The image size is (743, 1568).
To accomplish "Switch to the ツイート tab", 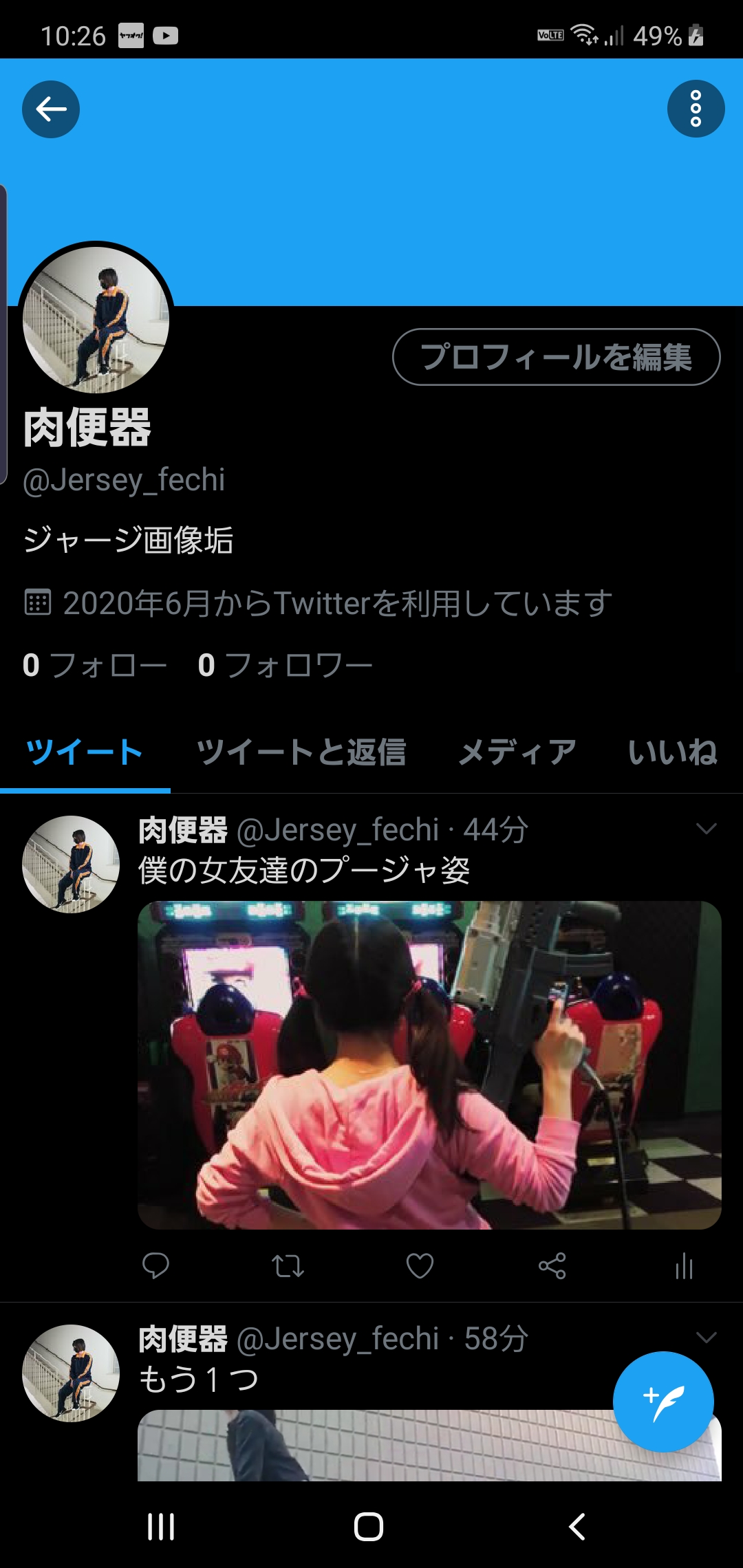I will coord(85,752).
